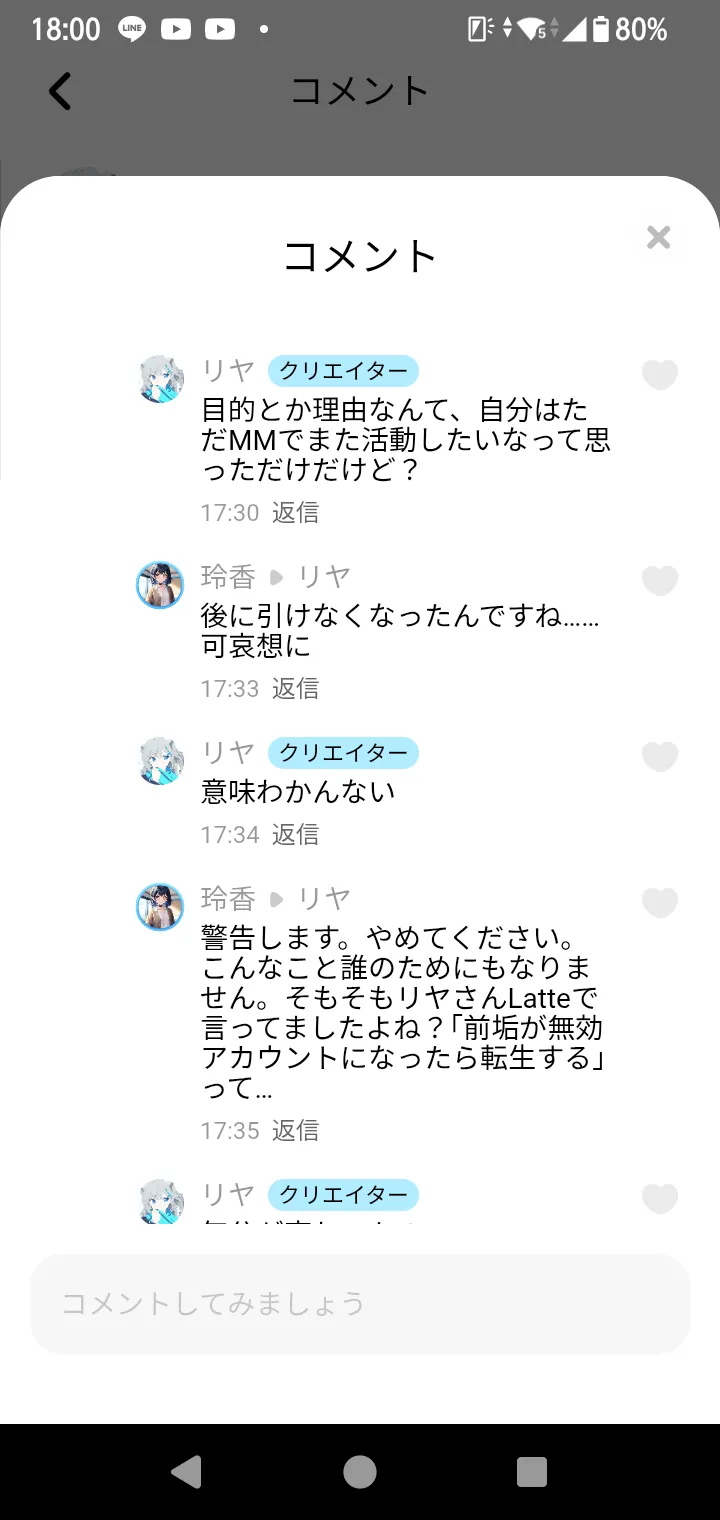The width and height of the screenshot is (720, 1520).
Task: Open リヤ's avatar on the 17:30 comment
Action: 160,378
